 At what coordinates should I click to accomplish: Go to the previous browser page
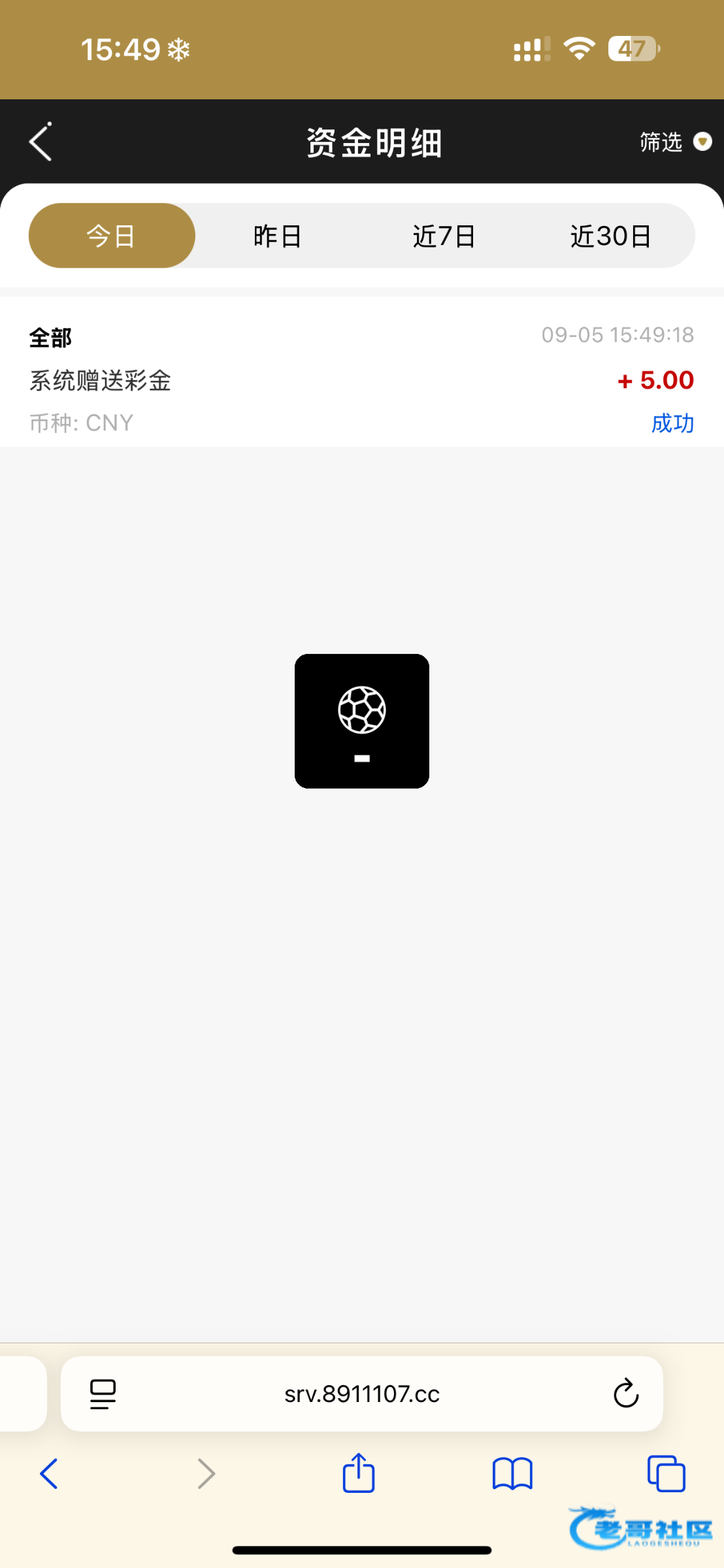(49, 1474)
